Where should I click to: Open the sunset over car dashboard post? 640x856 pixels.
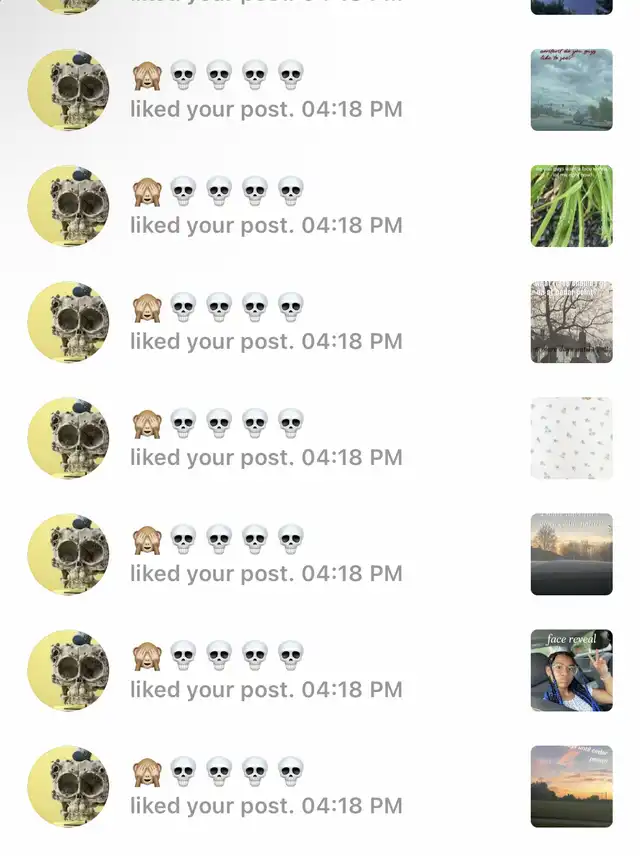571,554
